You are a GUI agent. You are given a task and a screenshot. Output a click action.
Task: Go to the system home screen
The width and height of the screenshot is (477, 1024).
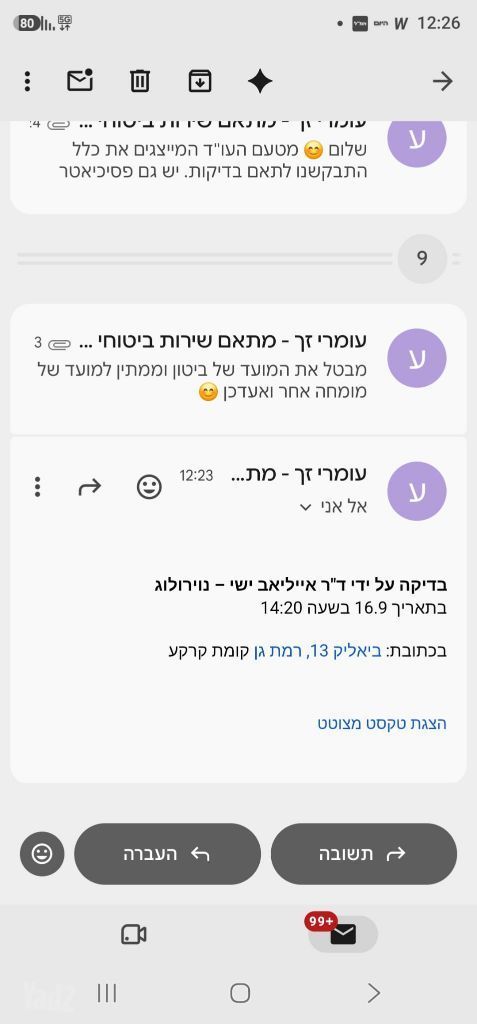(240, 993)
